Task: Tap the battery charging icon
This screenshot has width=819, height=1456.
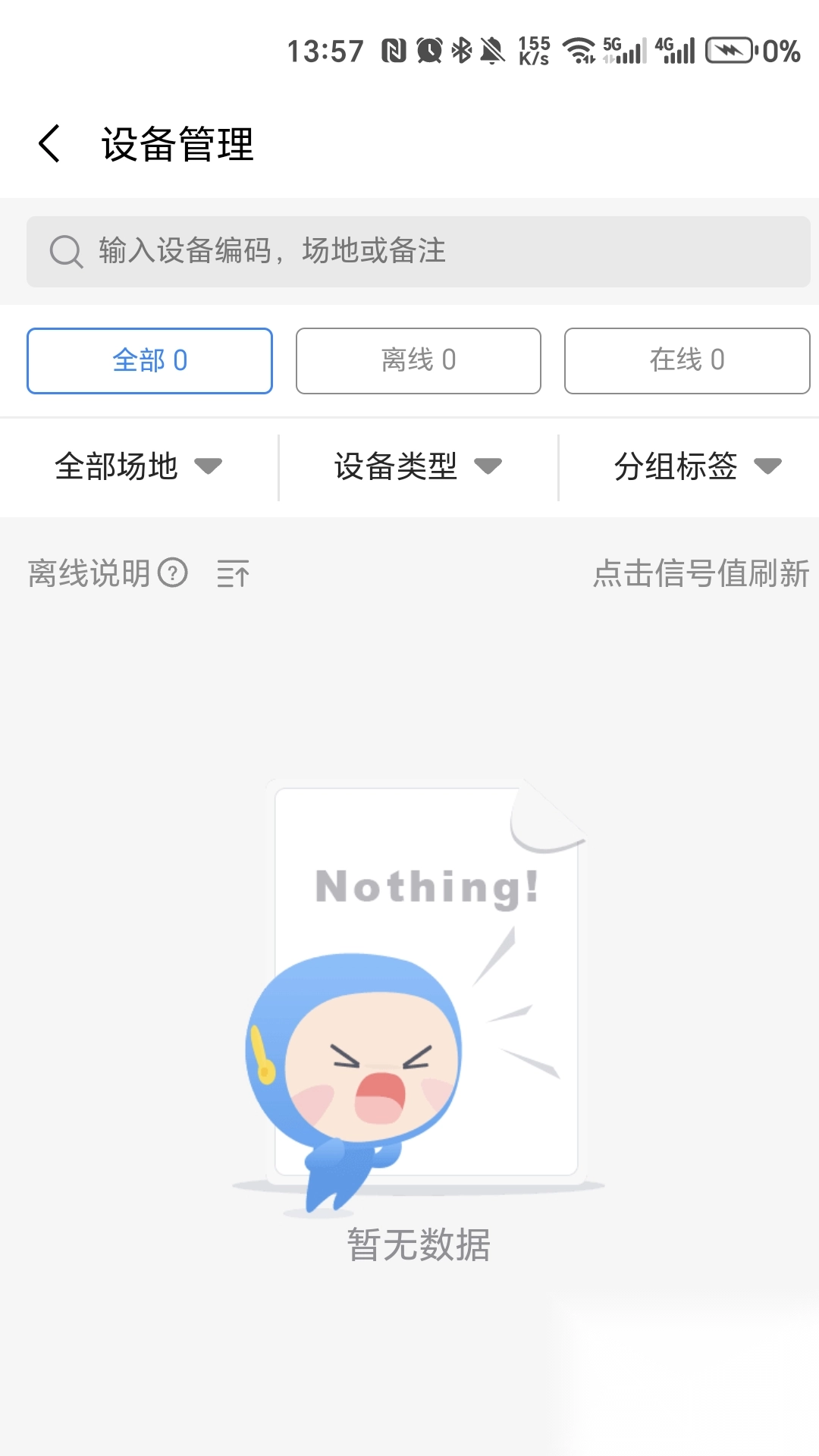Action: point(732,51)
